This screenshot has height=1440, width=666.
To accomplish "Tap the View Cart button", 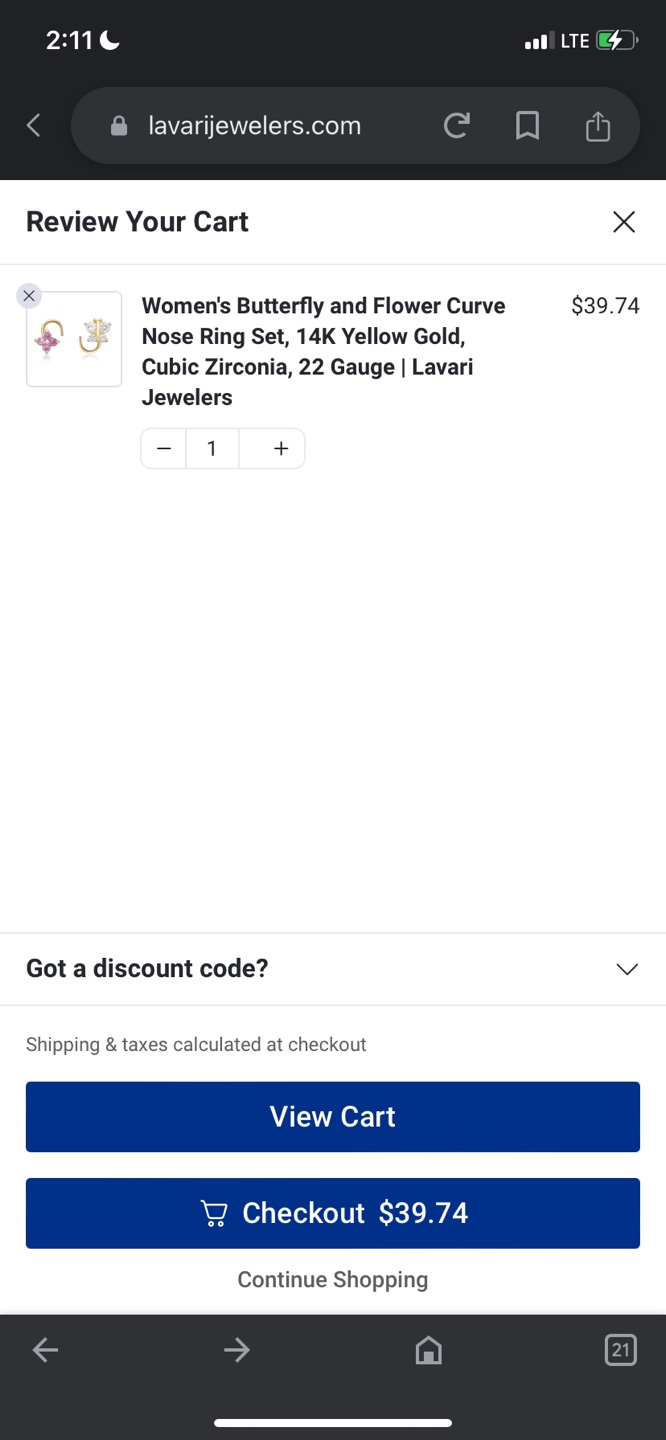I will (x=333, y=1116).
